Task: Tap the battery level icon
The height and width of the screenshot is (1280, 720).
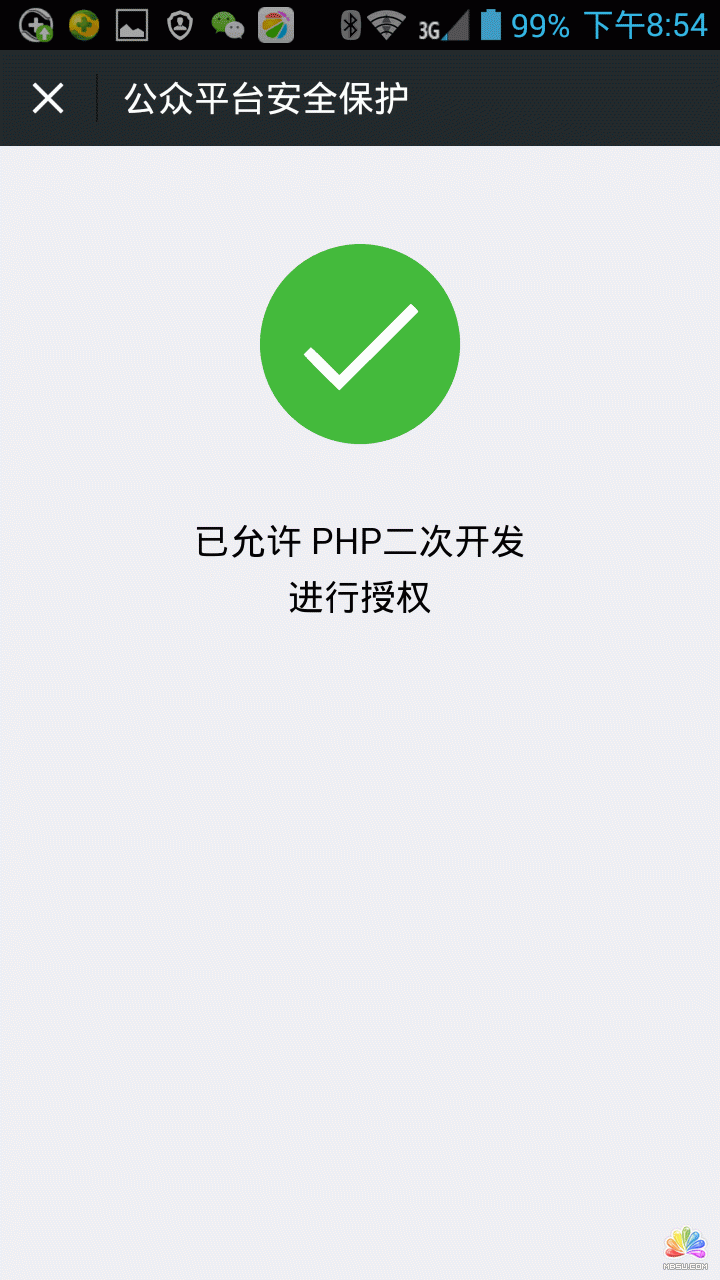Action: click(x=492, y=22)
